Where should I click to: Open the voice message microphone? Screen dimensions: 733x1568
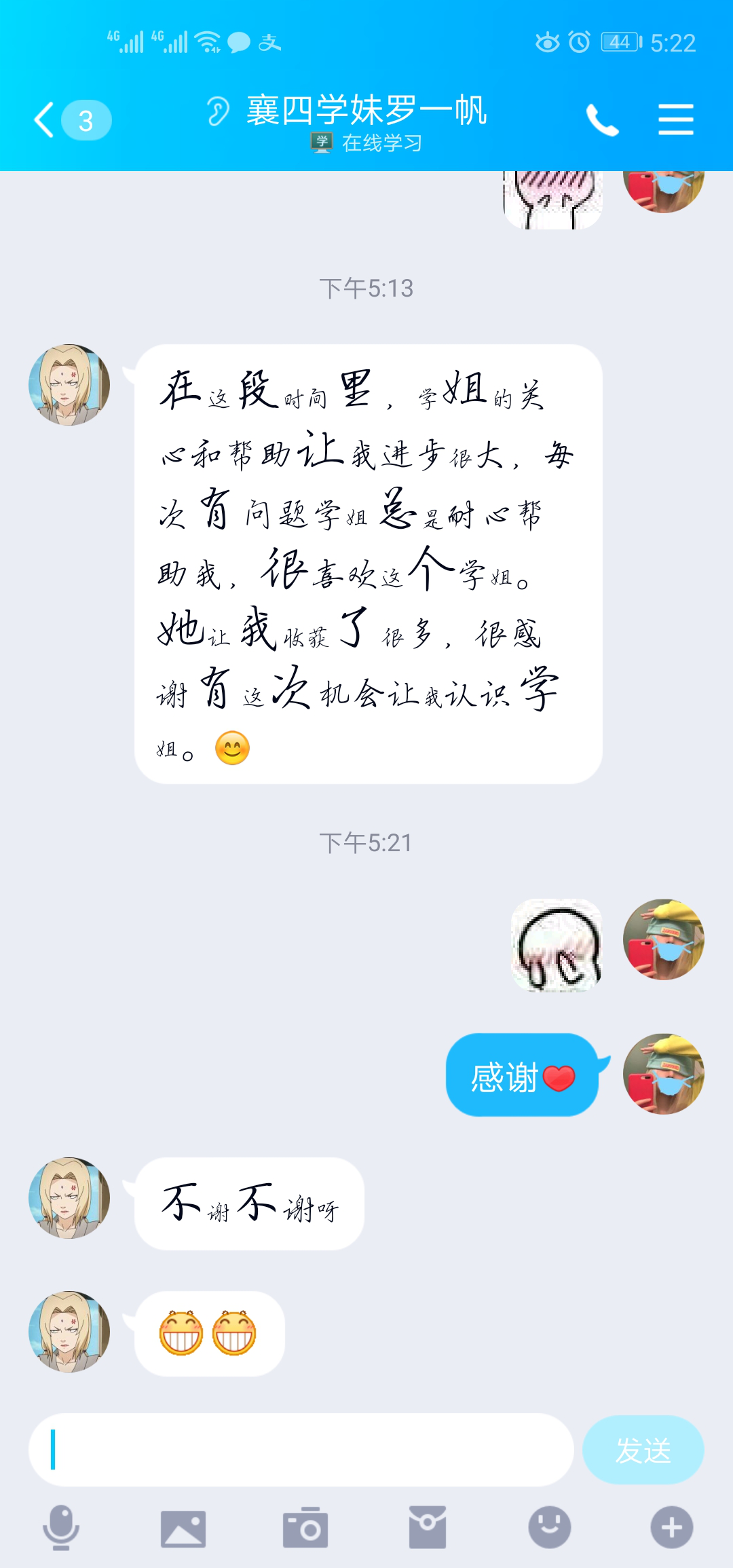pos(61,1528)
